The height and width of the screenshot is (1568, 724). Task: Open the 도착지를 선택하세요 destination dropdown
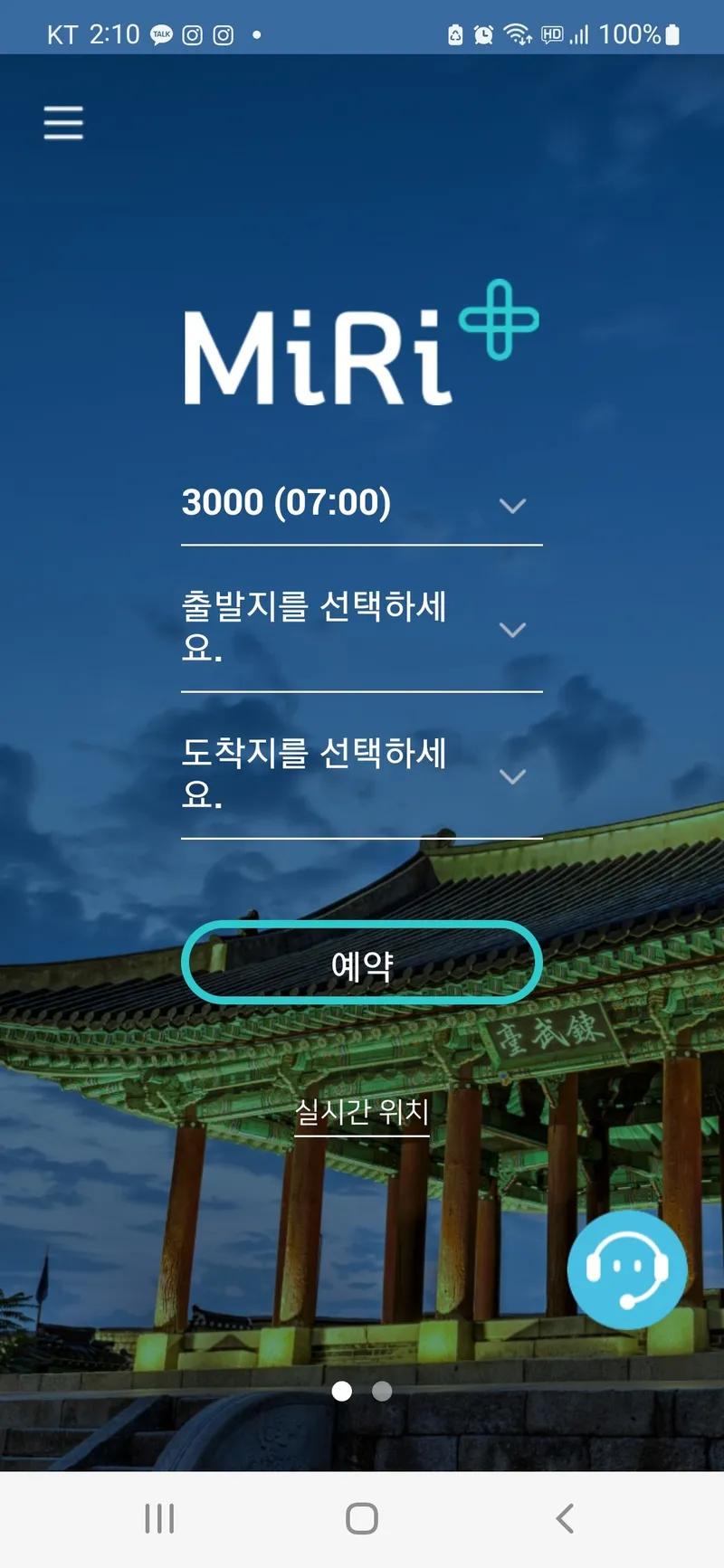pyautogui.click(x=361, y=775)
